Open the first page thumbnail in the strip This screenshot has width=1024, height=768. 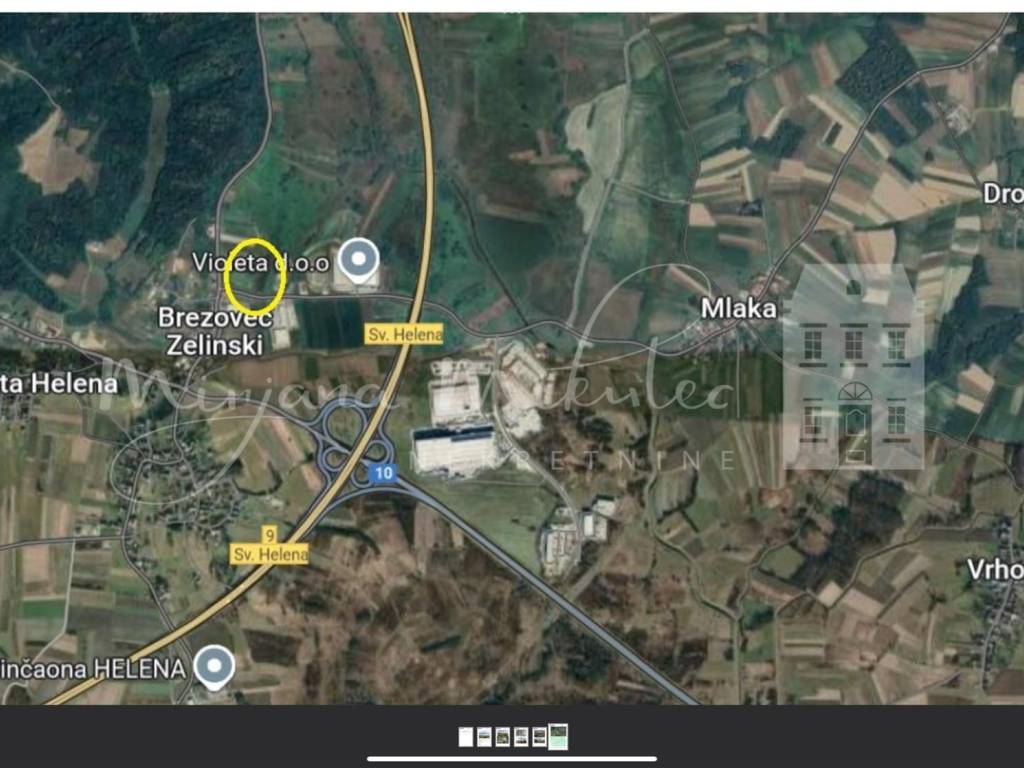(466, 737)
